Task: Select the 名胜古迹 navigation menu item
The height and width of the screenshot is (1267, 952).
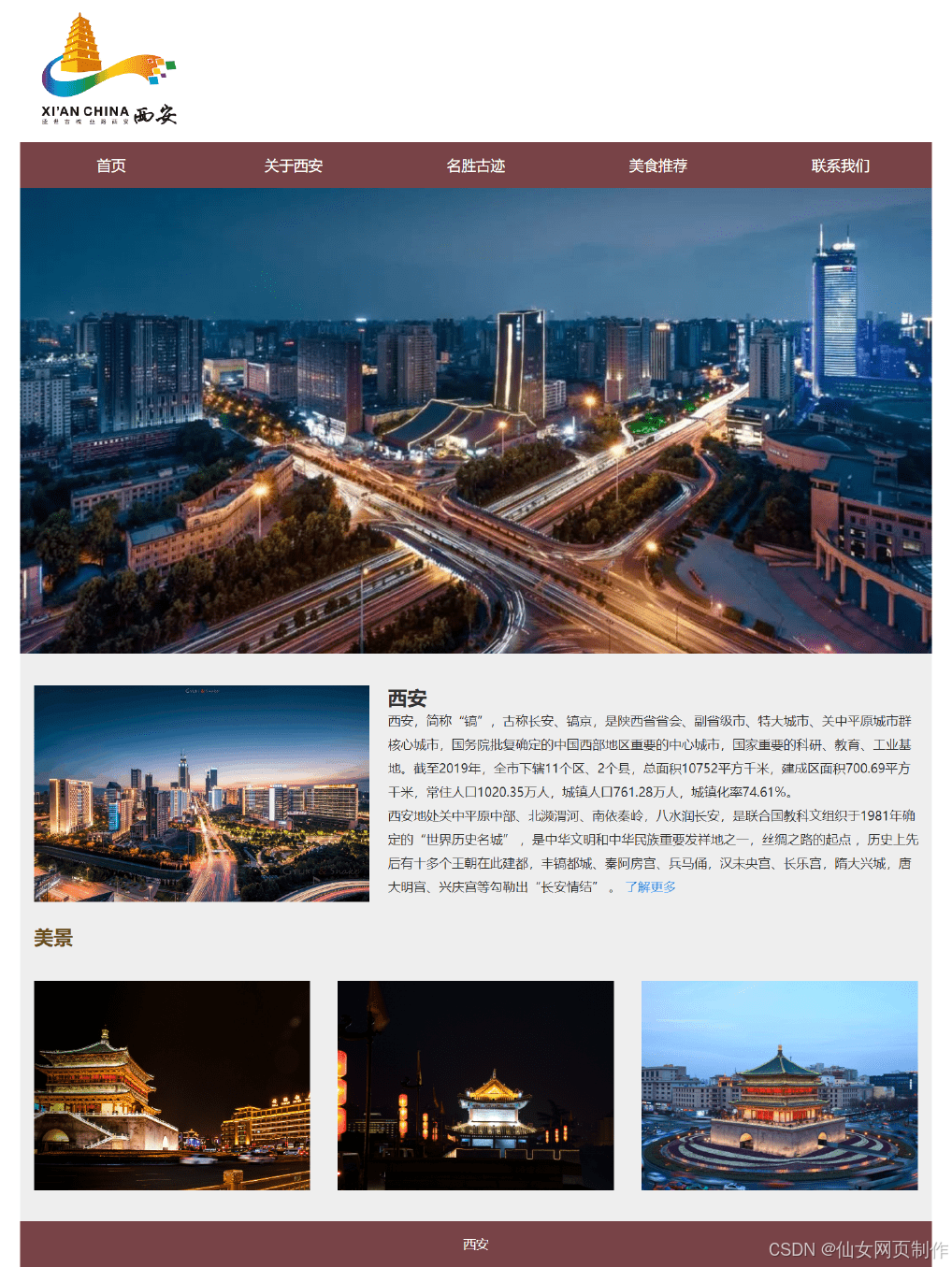Action: (x=477, y=166)
